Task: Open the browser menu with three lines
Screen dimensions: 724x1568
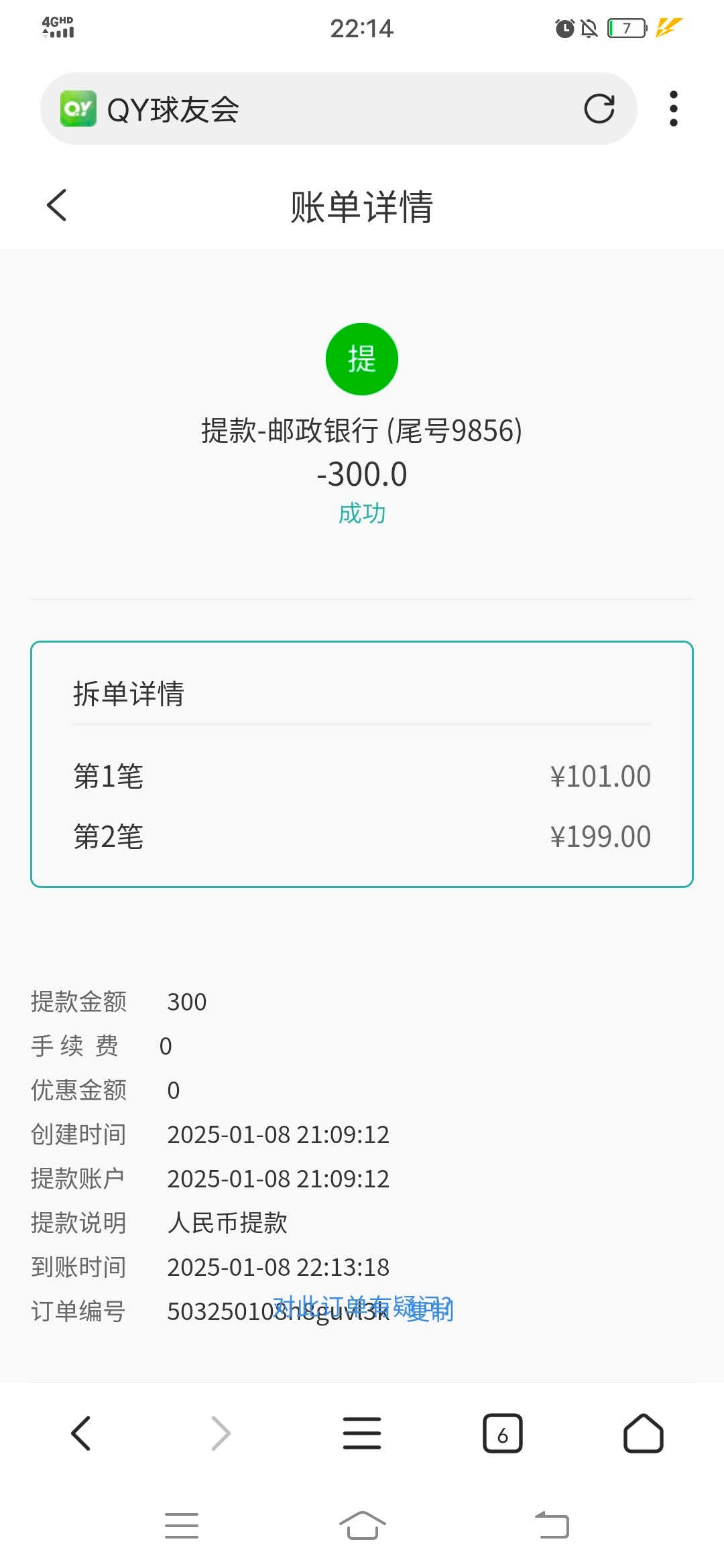Action: pyautogui.click(x=362, y=1434)
